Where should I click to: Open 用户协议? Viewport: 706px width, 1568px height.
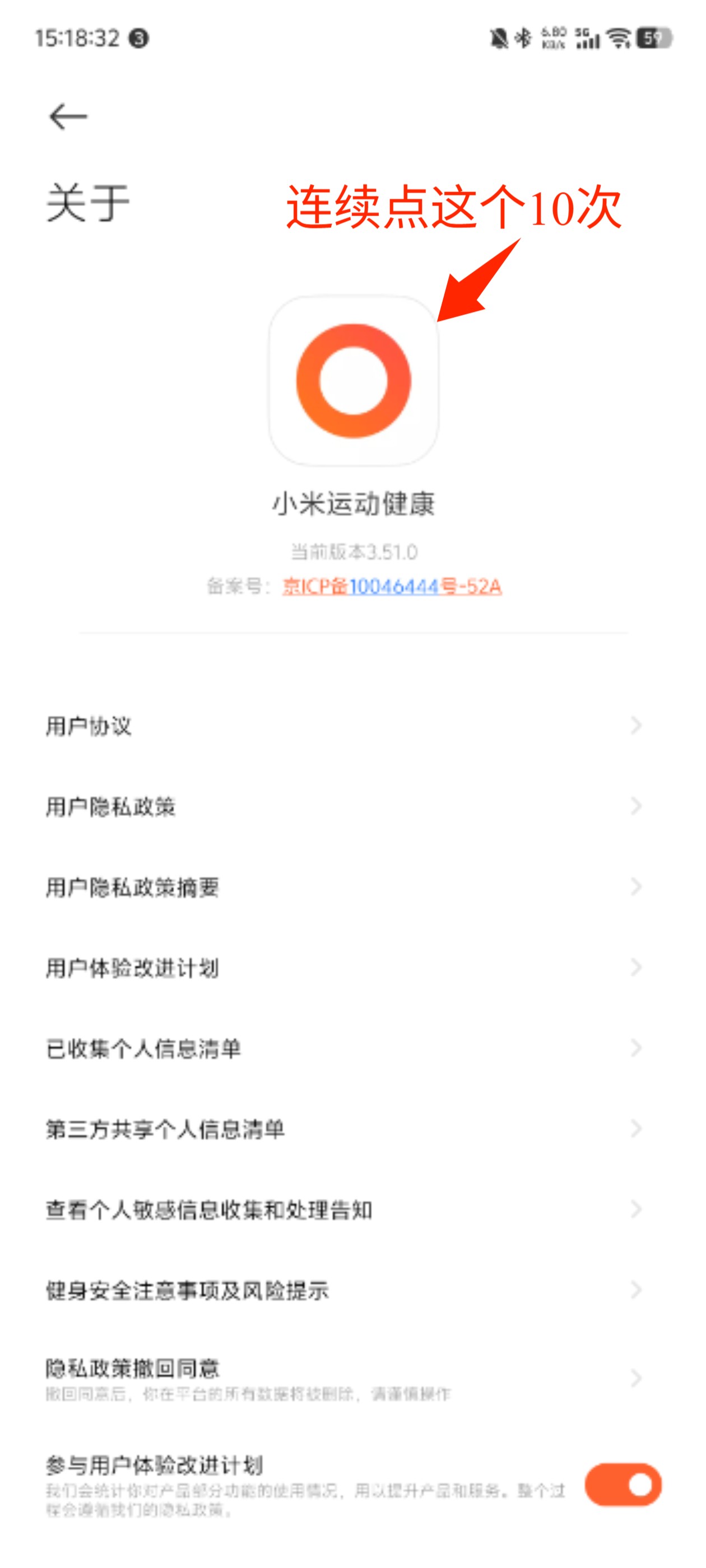[341, 726]
